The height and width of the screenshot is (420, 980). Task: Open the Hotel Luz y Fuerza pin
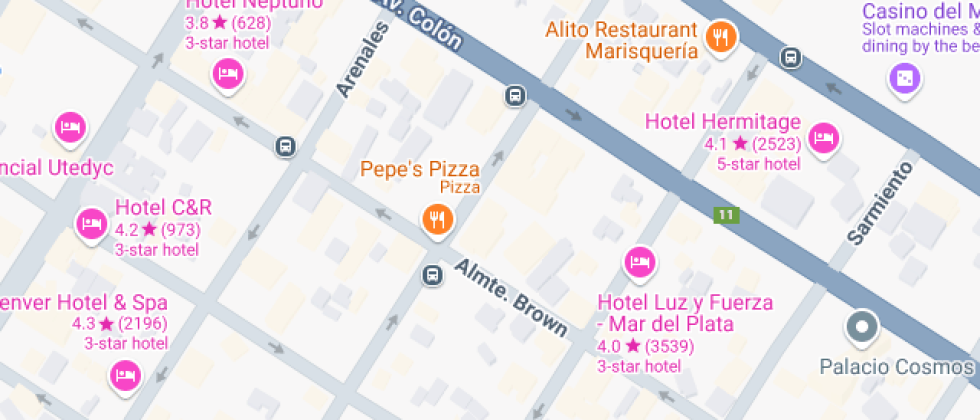tap(639, 262)
